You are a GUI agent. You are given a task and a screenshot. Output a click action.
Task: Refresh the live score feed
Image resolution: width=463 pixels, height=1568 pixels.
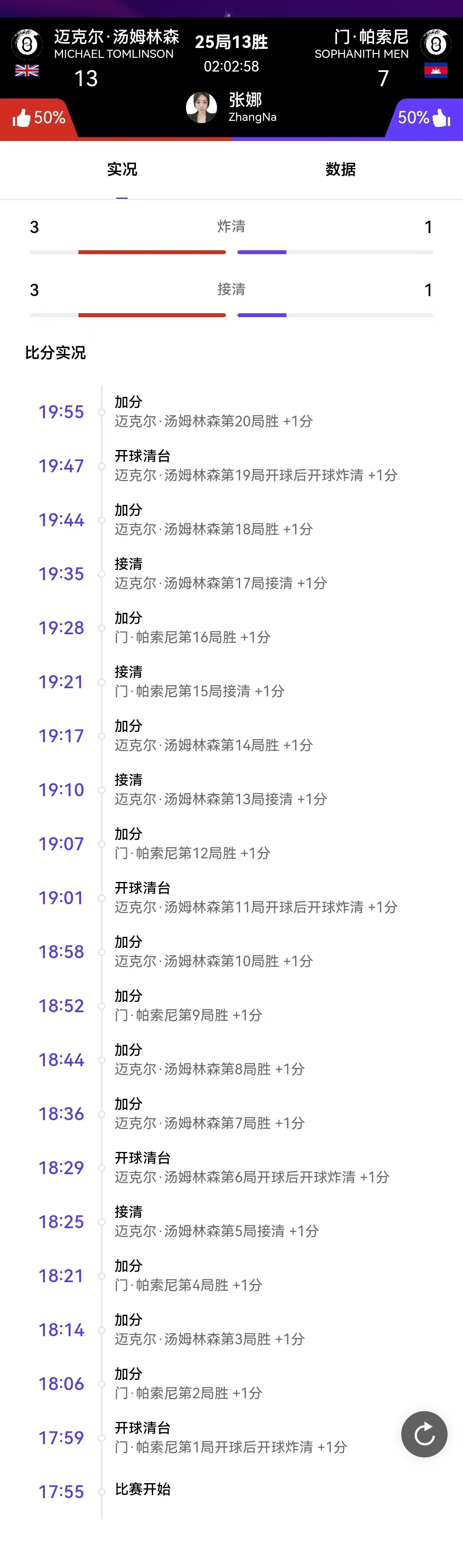coord(424,1434)
